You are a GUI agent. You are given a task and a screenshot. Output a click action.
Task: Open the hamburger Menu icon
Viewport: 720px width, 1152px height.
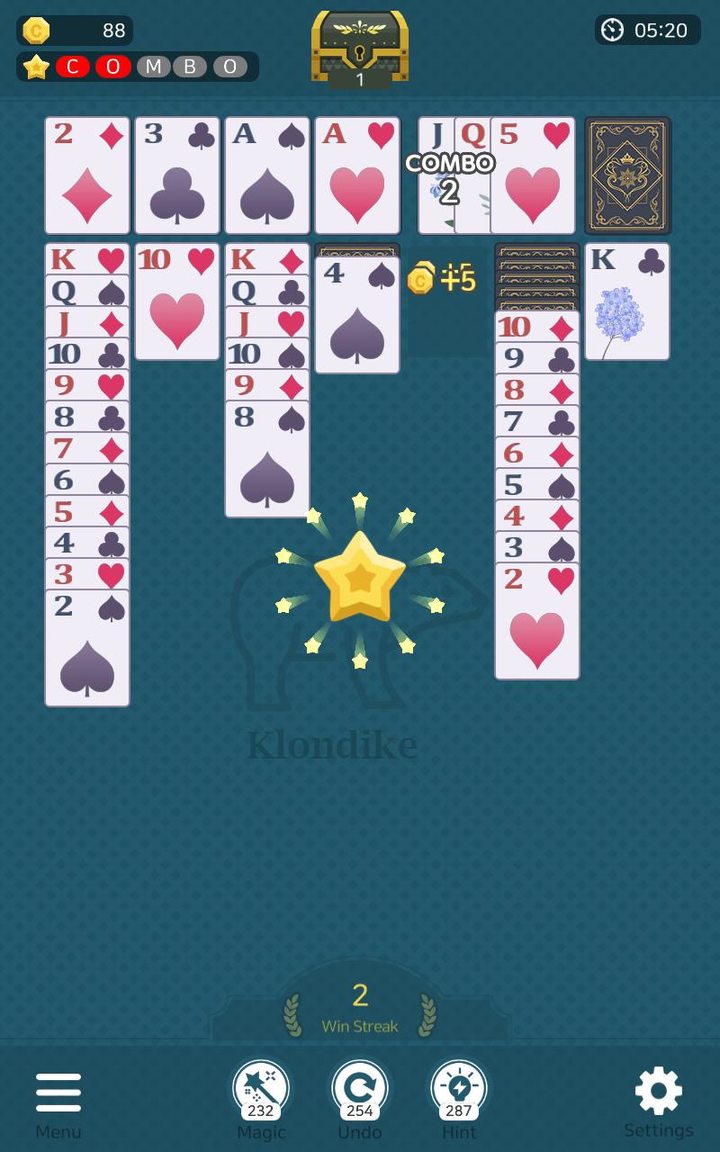coord(58,1093)
